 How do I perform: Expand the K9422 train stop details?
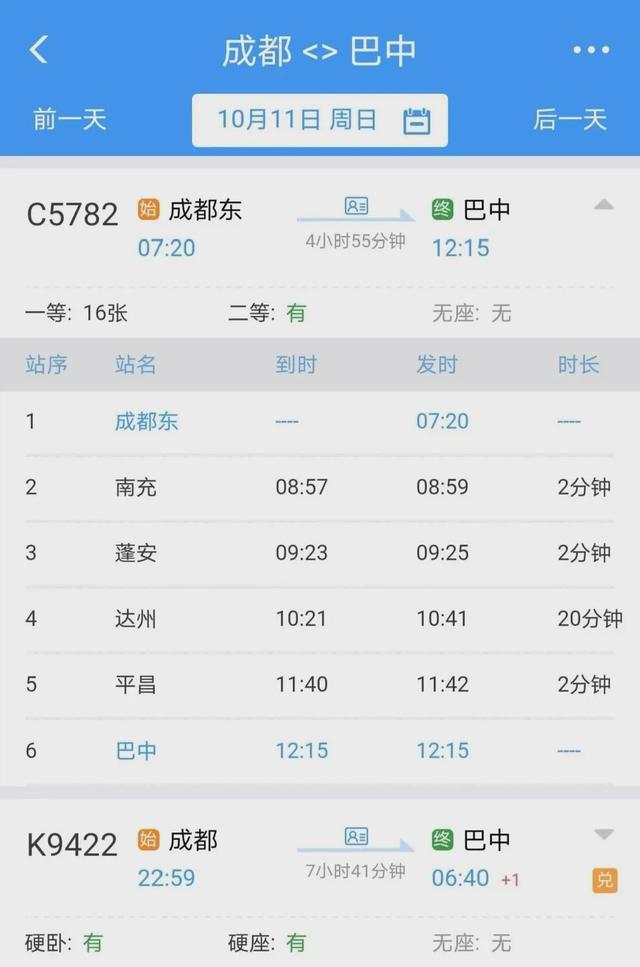[x=603, y=835]
